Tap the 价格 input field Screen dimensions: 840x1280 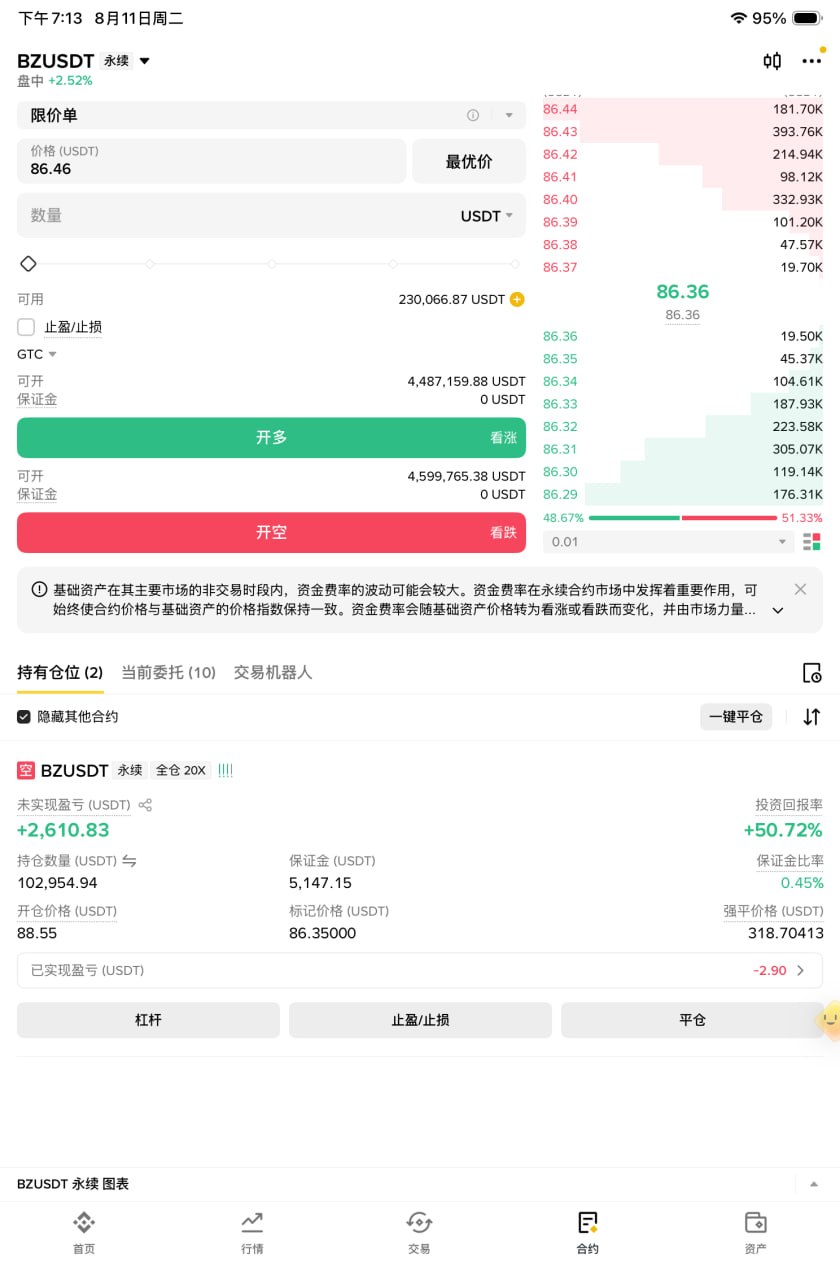[x=211, y=160]
